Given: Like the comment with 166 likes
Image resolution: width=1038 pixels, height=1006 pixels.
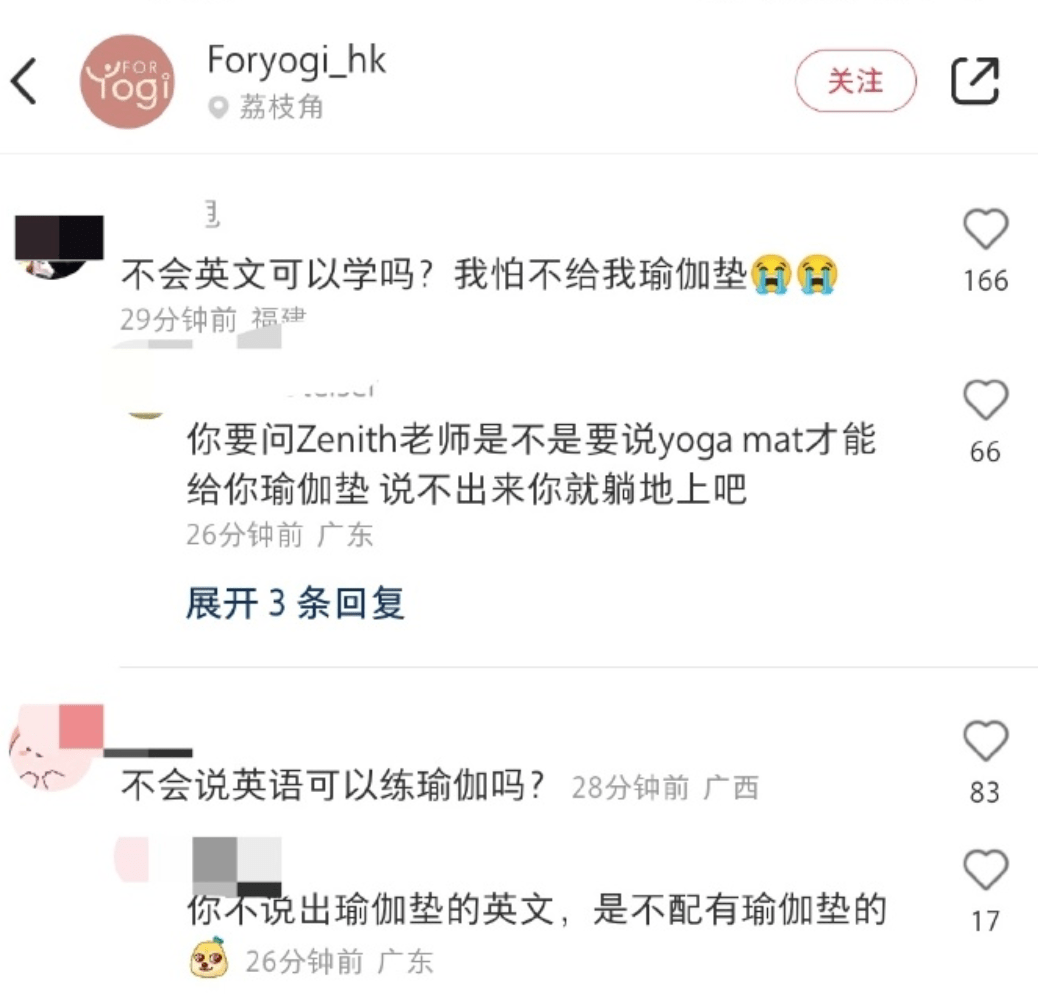Looking at the screenshot, I should [985, 231].
